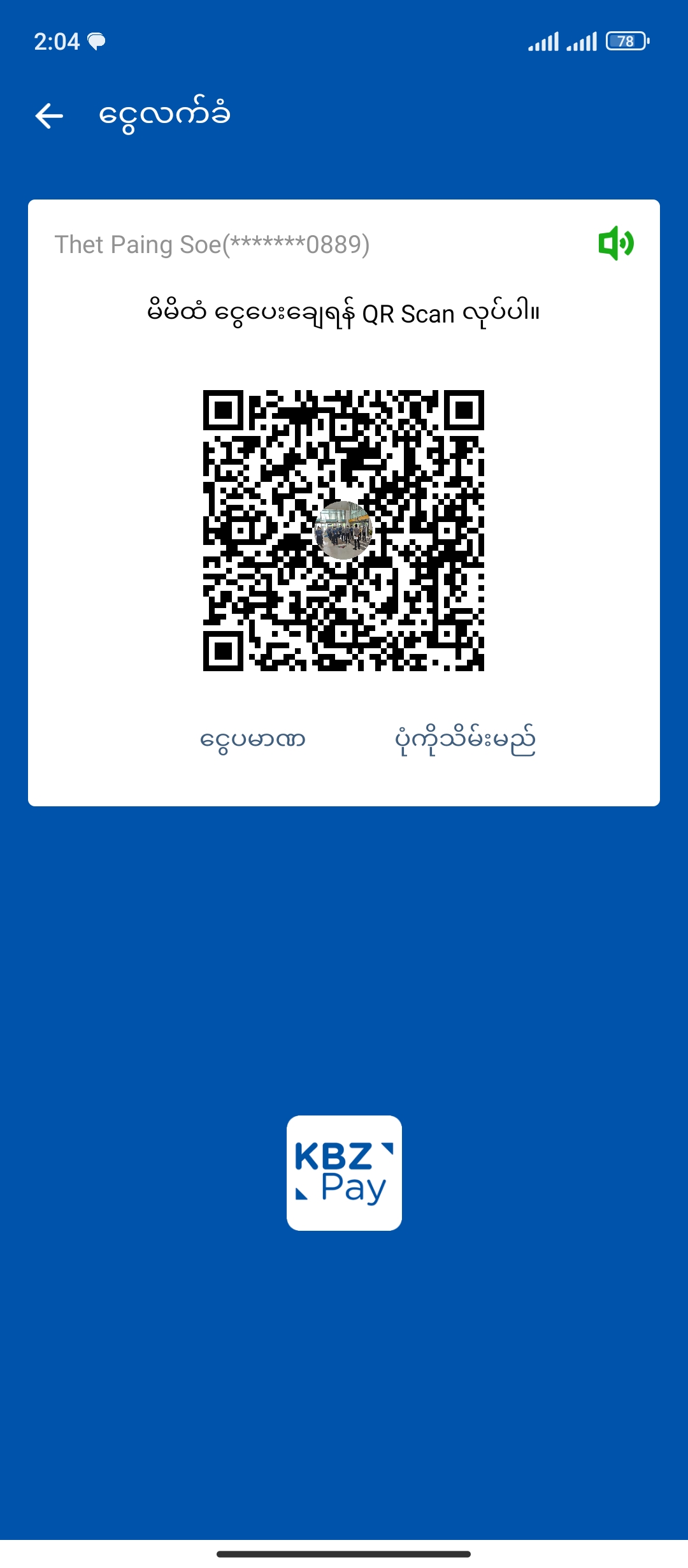Tap ပုံကိုသိမ်းမည် to save the QR image
The height and width of the screenshot is (1568, 688).
pos(465,740)
